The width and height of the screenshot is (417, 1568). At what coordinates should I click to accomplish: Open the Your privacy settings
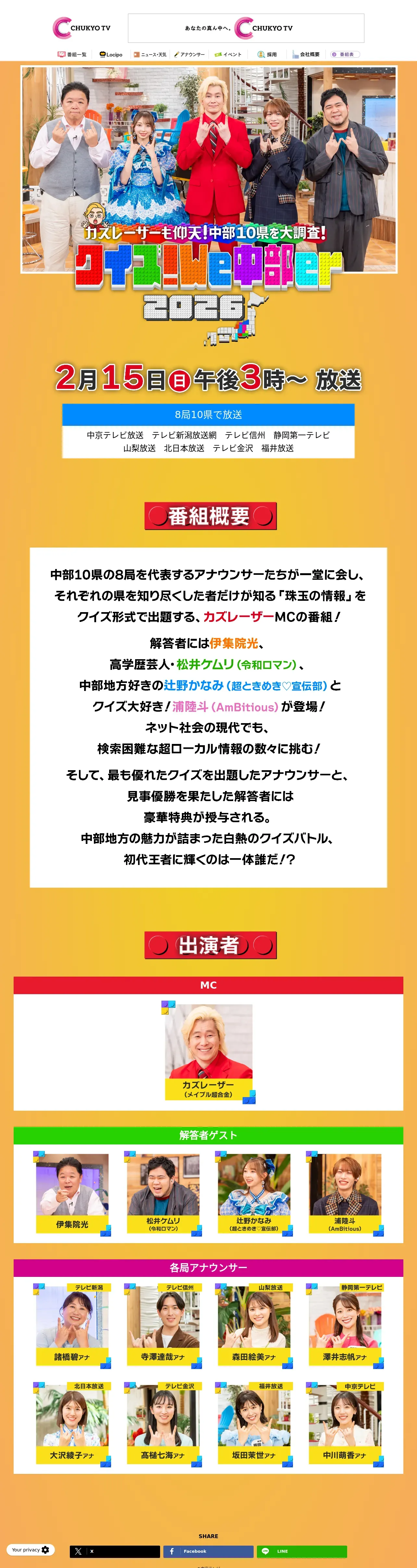(31, 1549)
